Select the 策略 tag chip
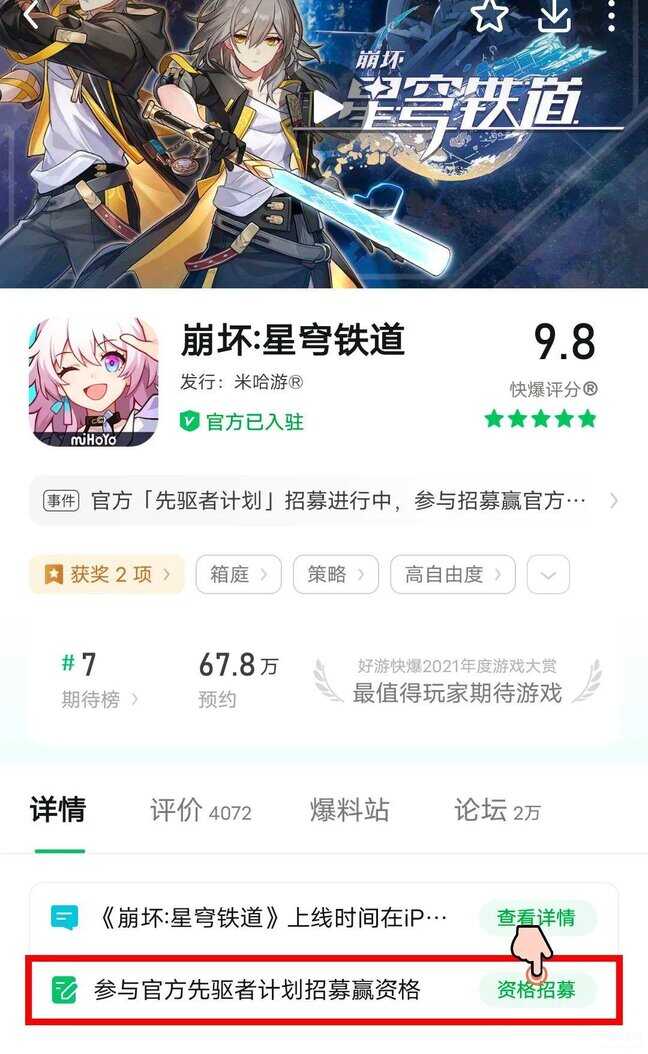648x1054 pixels. (x=336, y=574)
